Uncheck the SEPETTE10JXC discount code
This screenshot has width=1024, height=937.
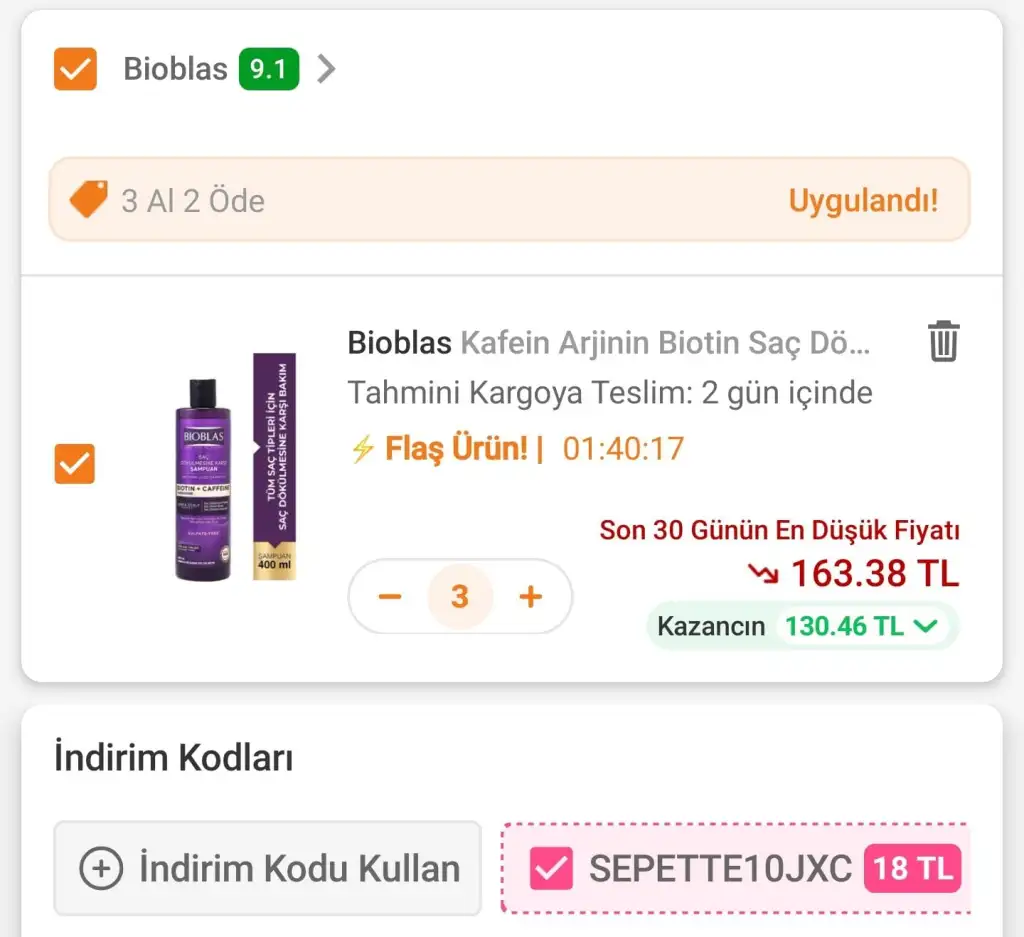point(551,868)
